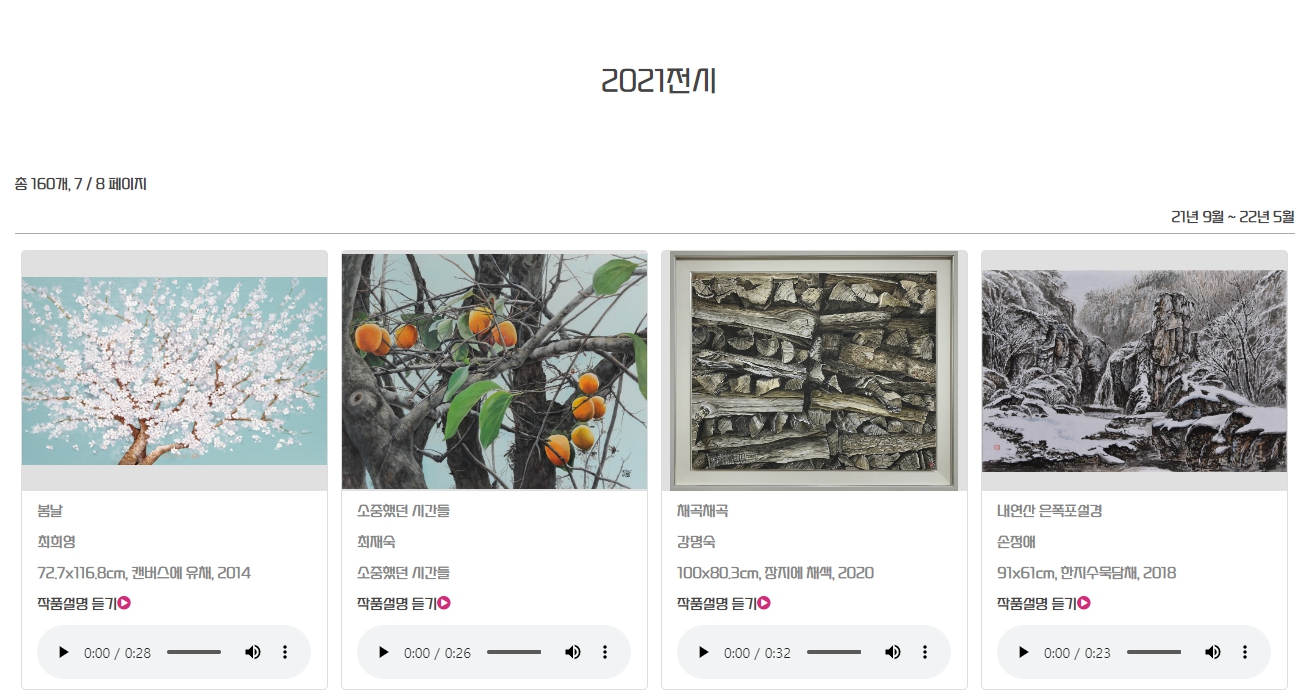1309x699 pixels.
Task: Open the 봄날 artwork image
Action: pos(174,370)
